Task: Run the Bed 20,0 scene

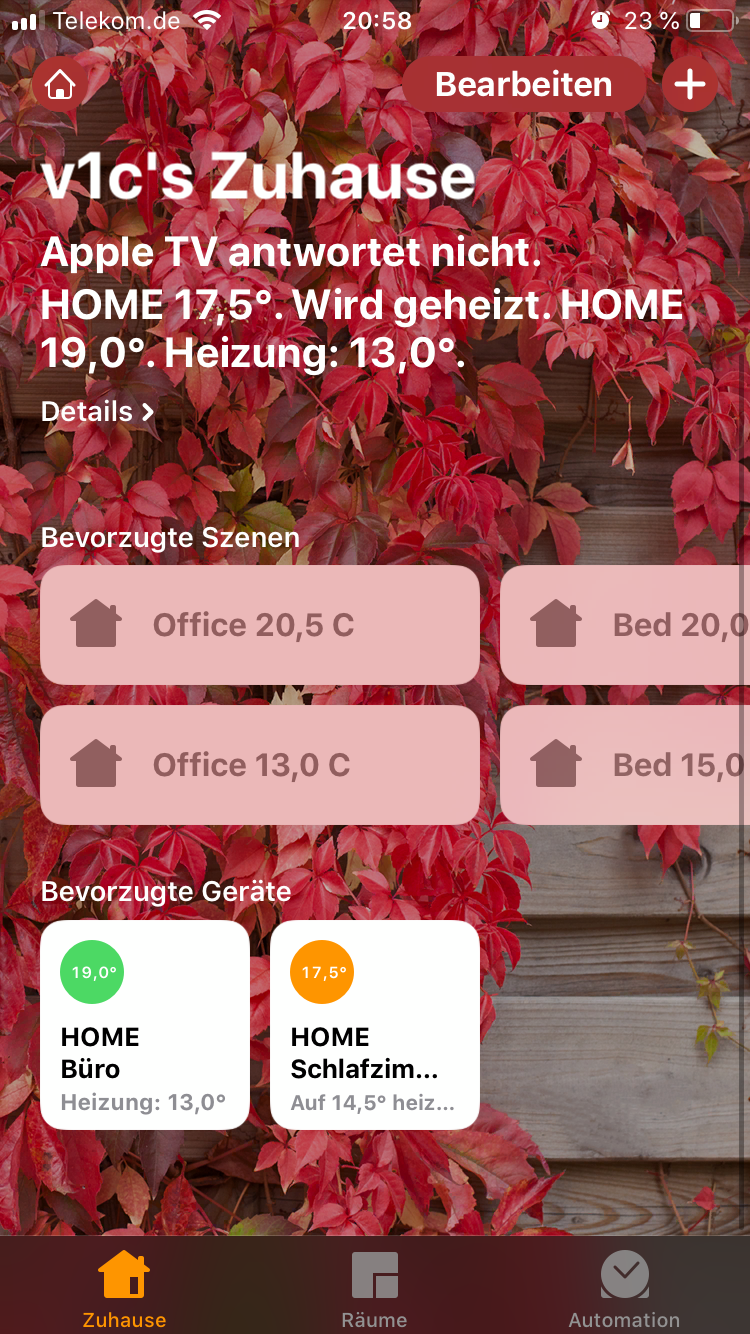Action: click(x=625, y=625)
